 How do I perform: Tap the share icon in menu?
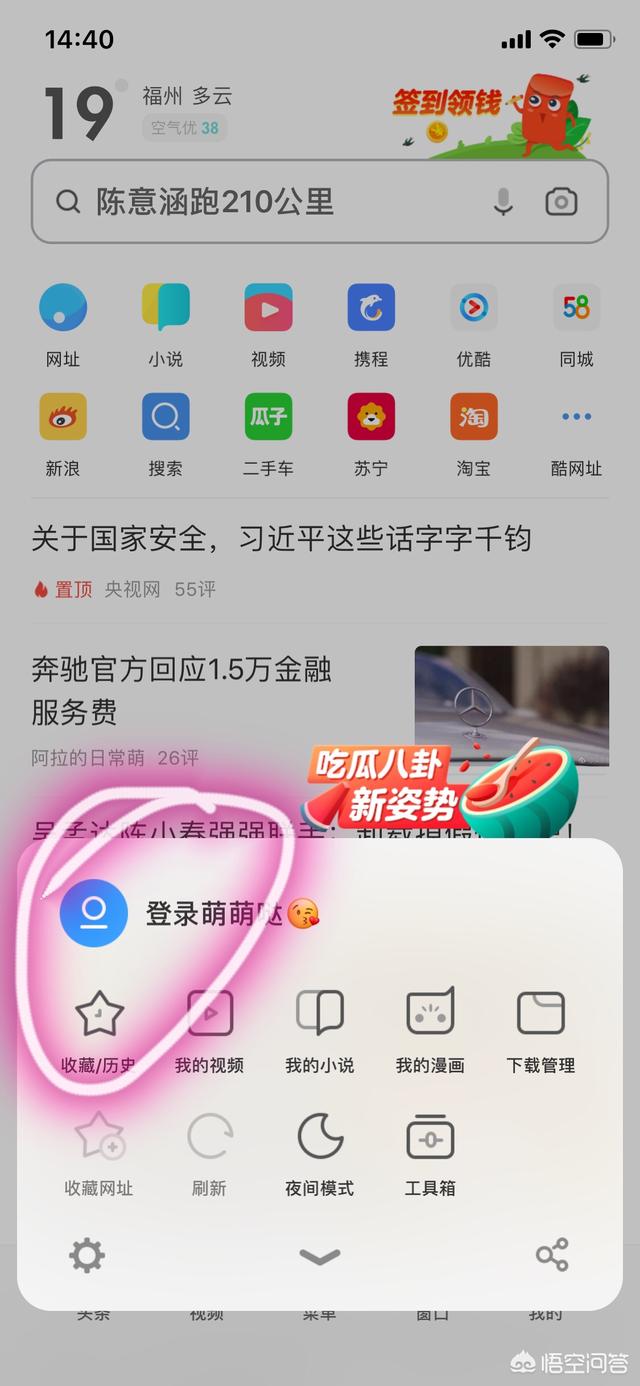(x=552, y=1255)
